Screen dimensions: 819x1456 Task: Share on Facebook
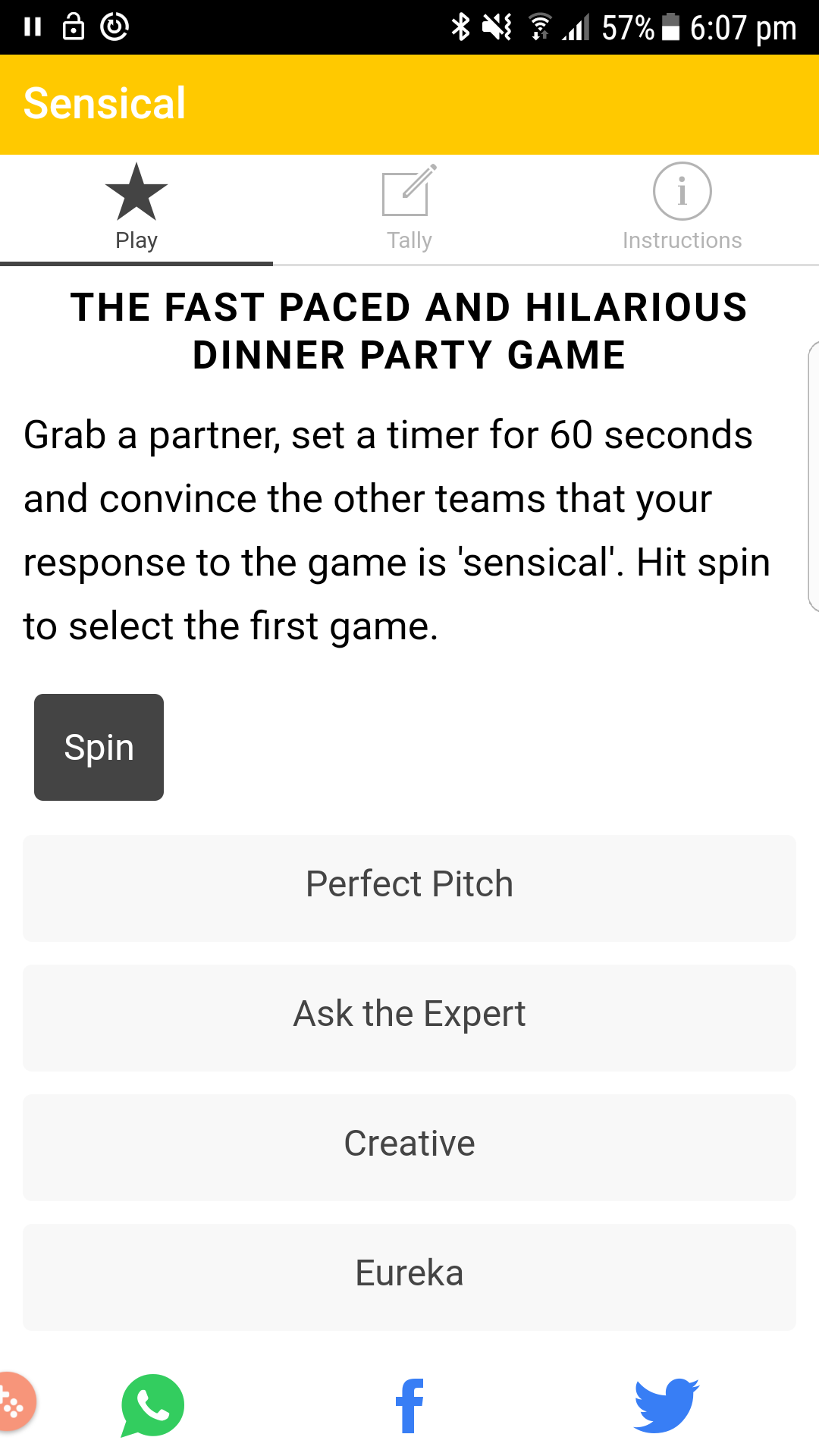pyautogui.click(x=409, y=1406)
